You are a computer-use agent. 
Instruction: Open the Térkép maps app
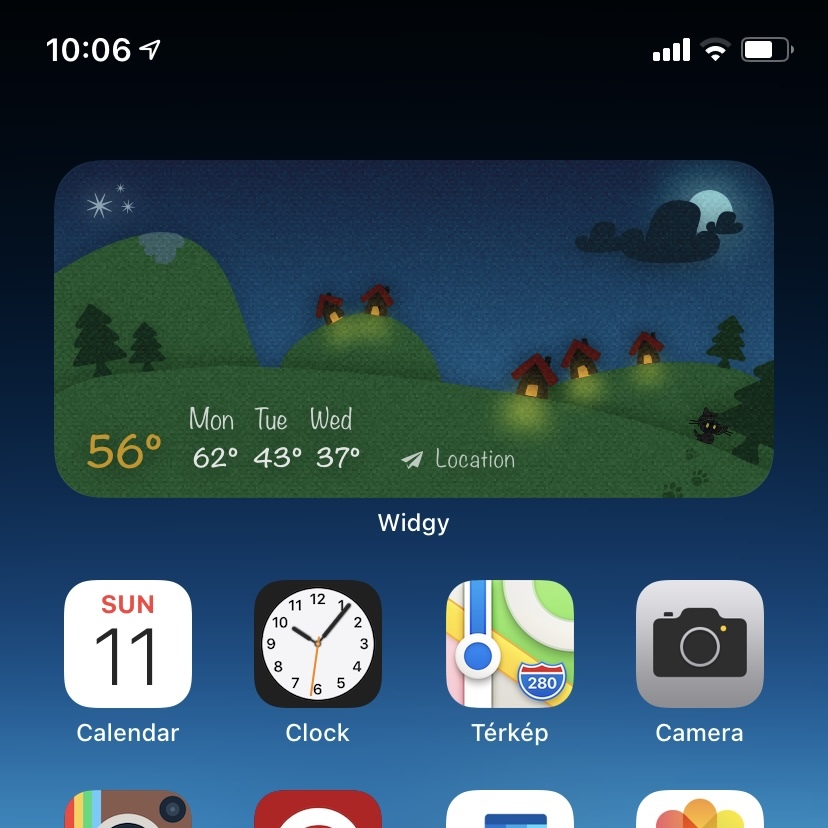click(509, 644)
